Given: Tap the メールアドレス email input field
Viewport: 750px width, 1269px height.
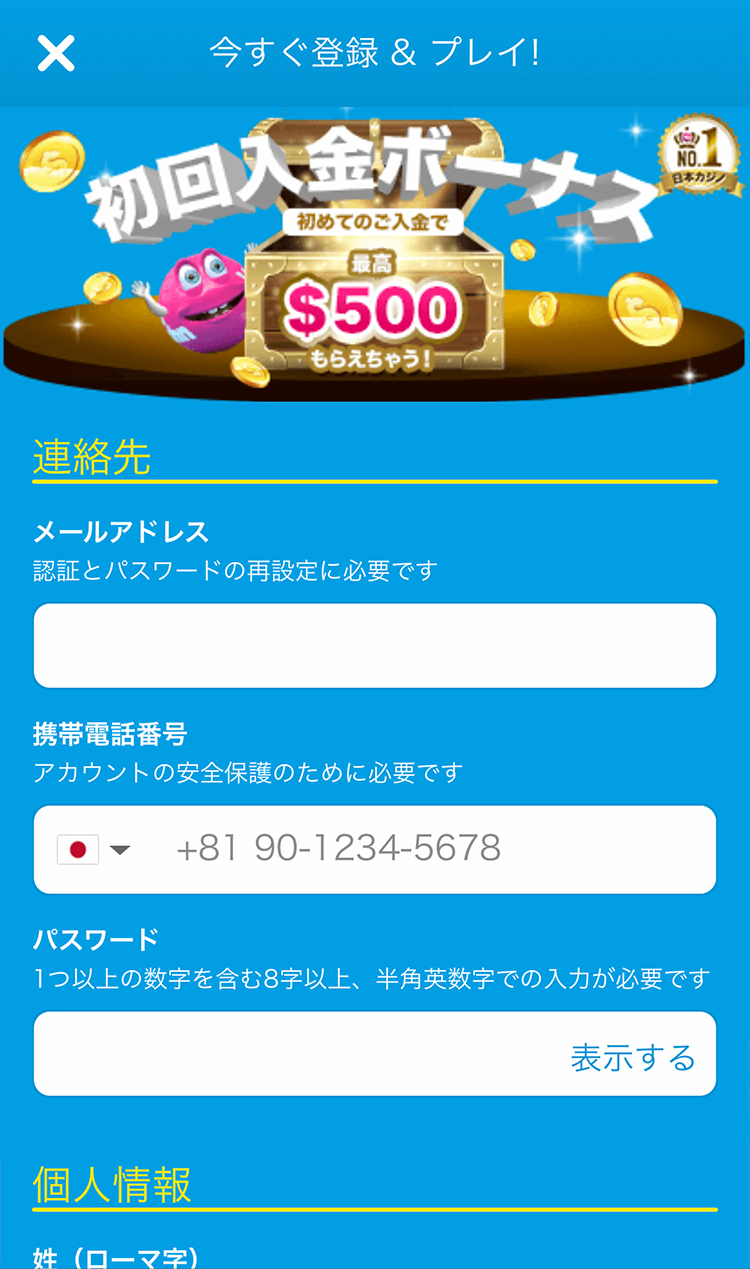Looking at the screenshot, I should pos(375,645).
